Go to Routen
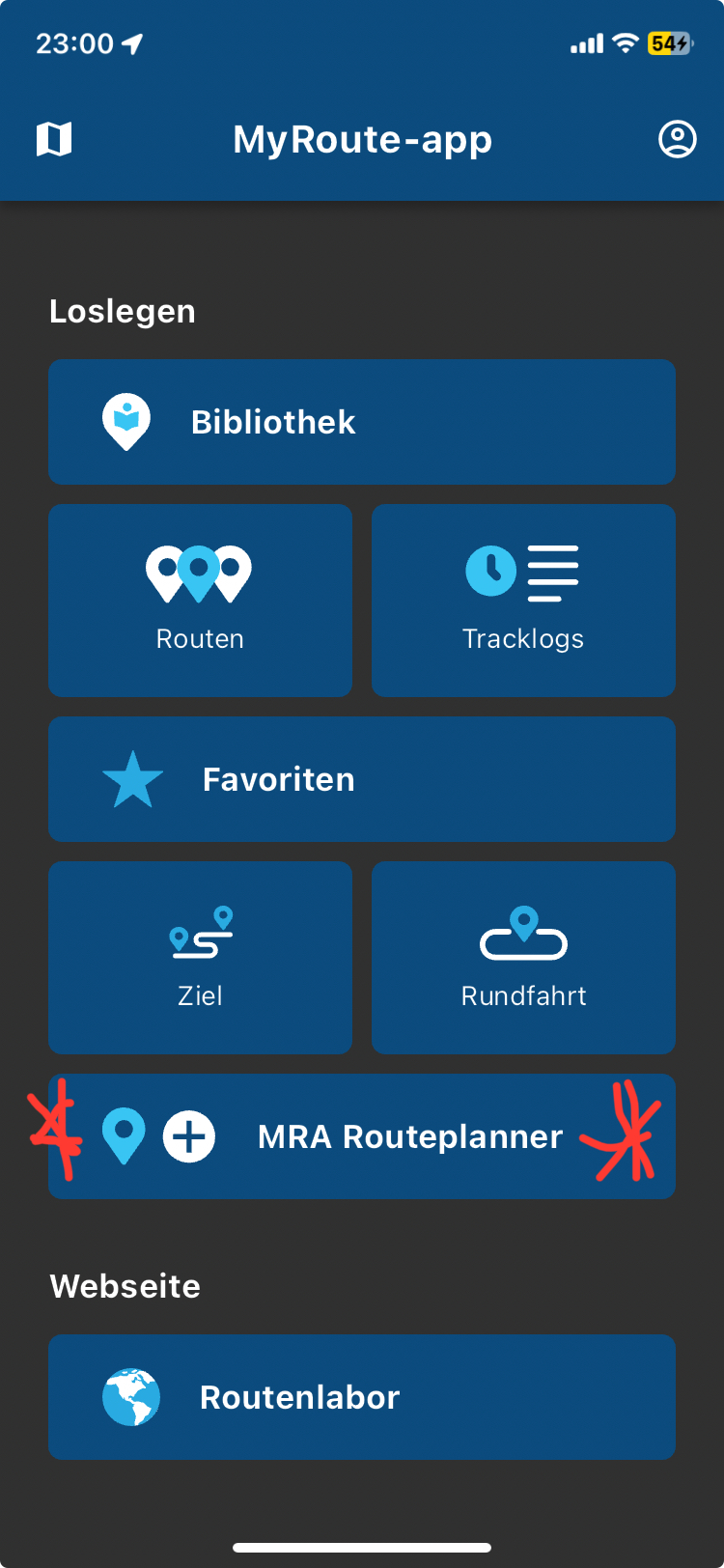The image size is (724, 1568). click(200, 601)
